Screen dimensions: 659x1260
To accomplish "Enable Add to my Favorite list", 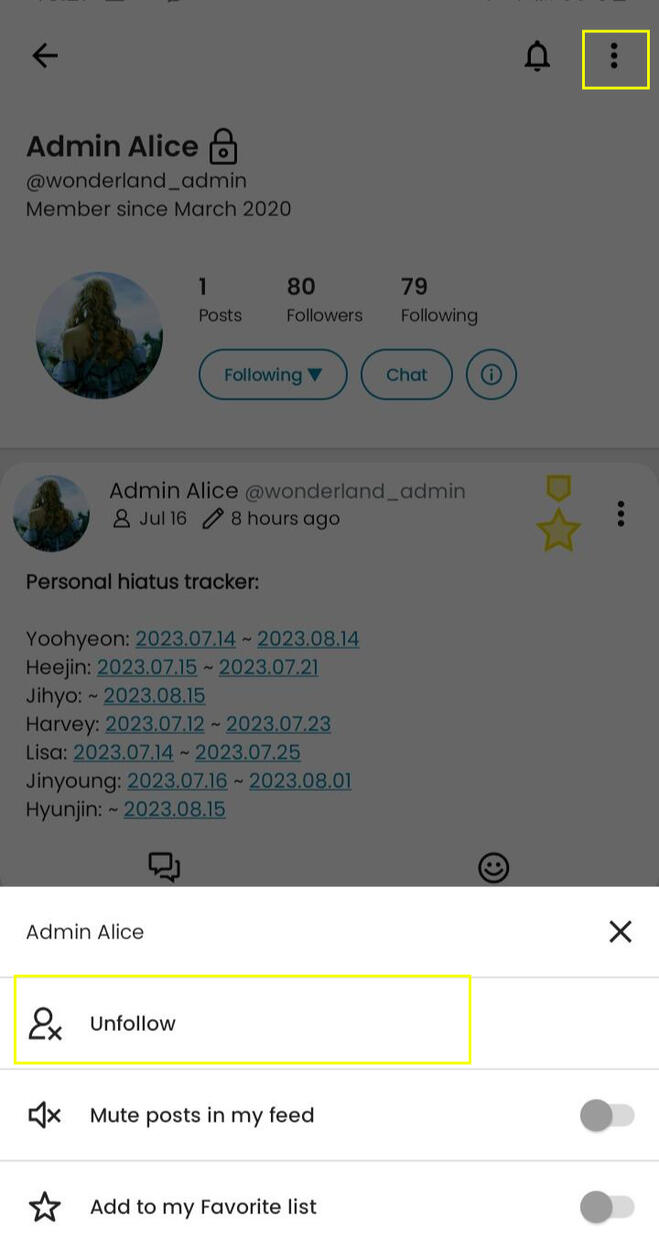I will (607, 1207).
